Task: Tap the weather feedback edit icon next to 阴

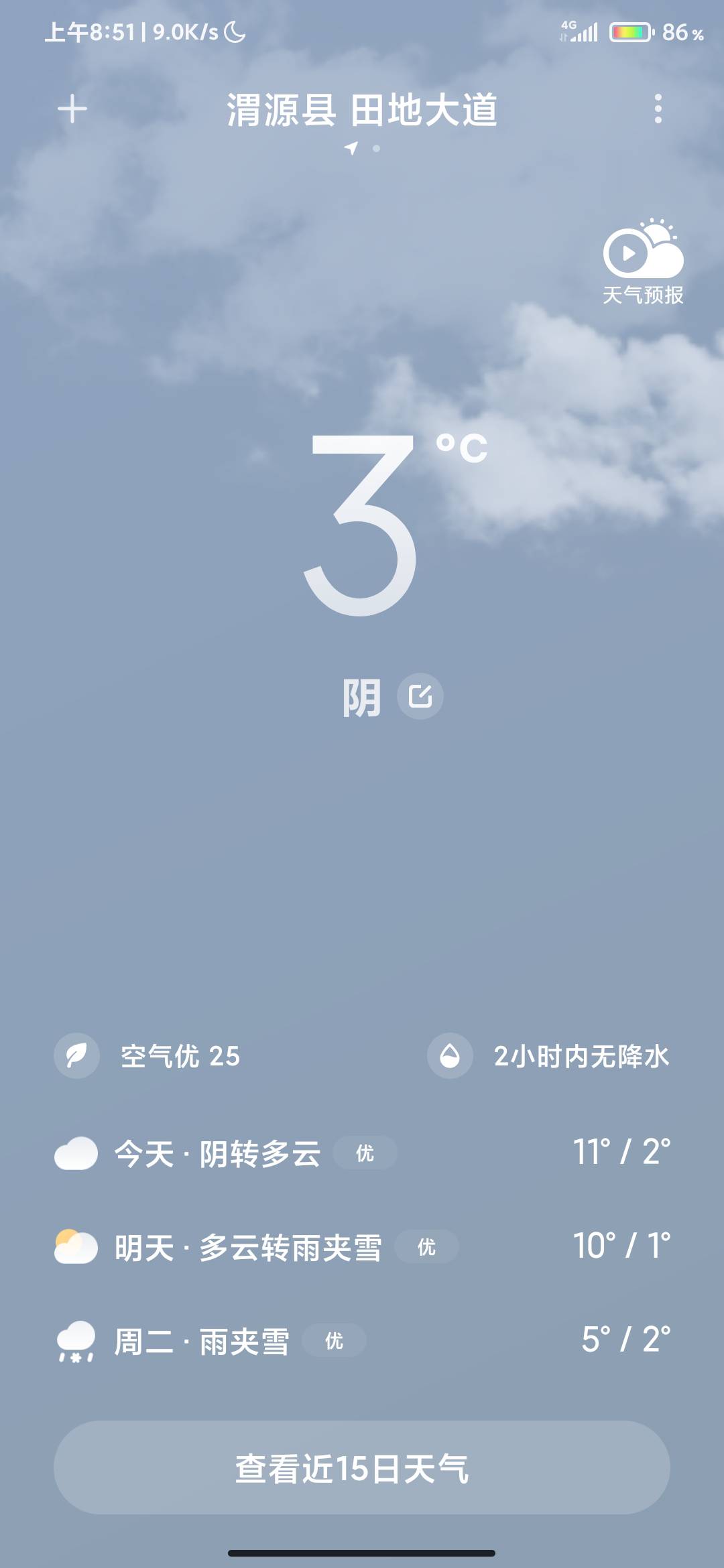Action: pos(420,696)
